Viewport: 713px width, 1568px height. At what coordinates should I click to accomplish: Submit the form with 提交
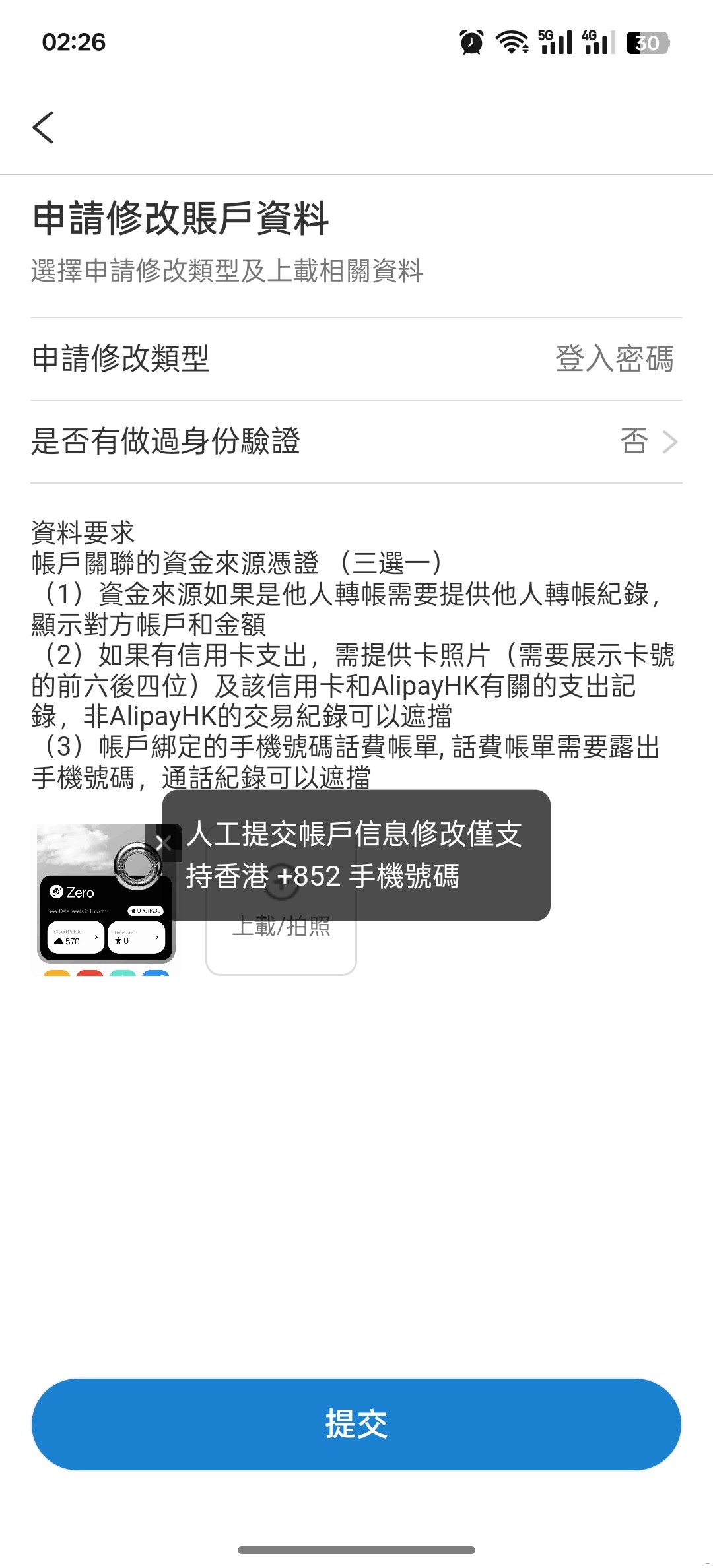click(356, 1423)
